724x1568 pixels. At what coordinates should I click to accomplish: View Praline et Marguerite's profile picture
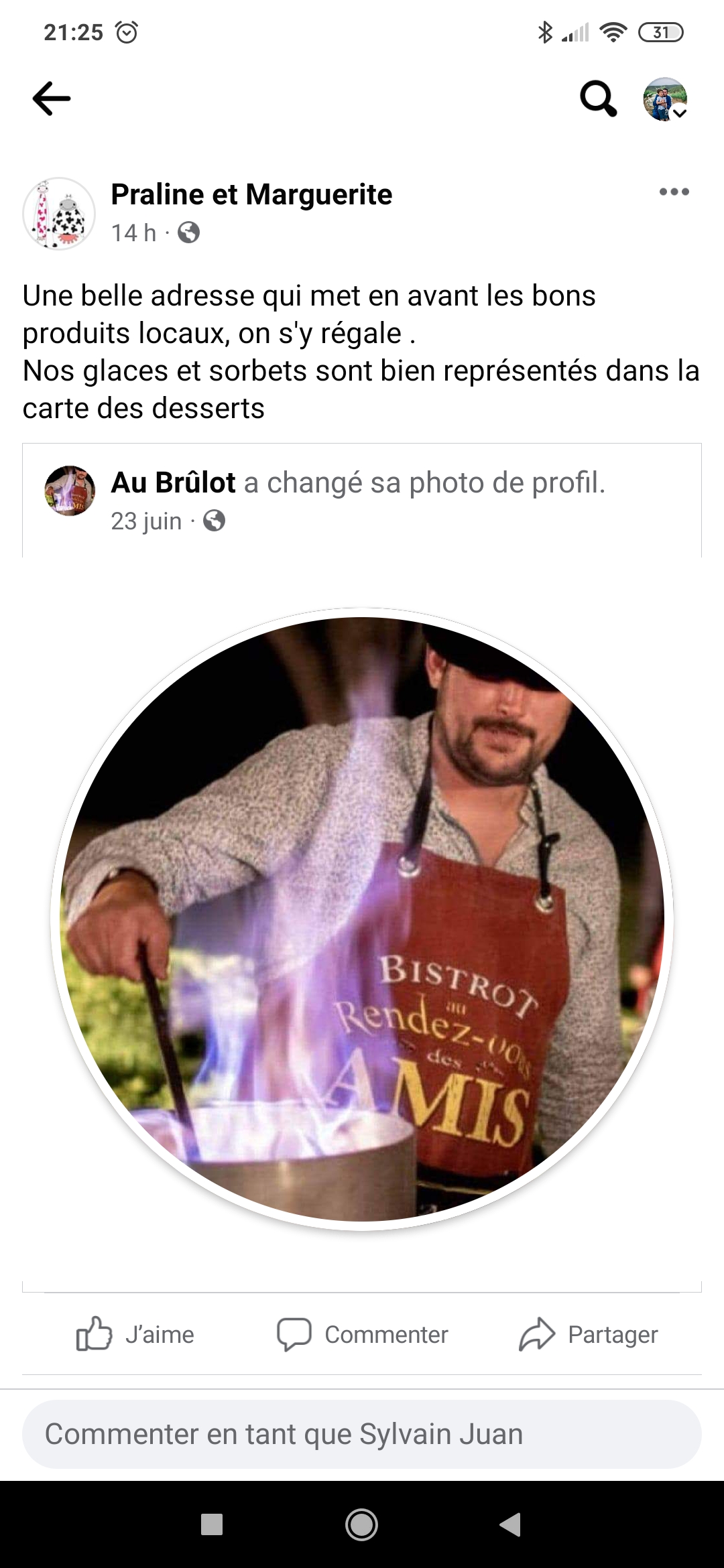click(59, 214)
